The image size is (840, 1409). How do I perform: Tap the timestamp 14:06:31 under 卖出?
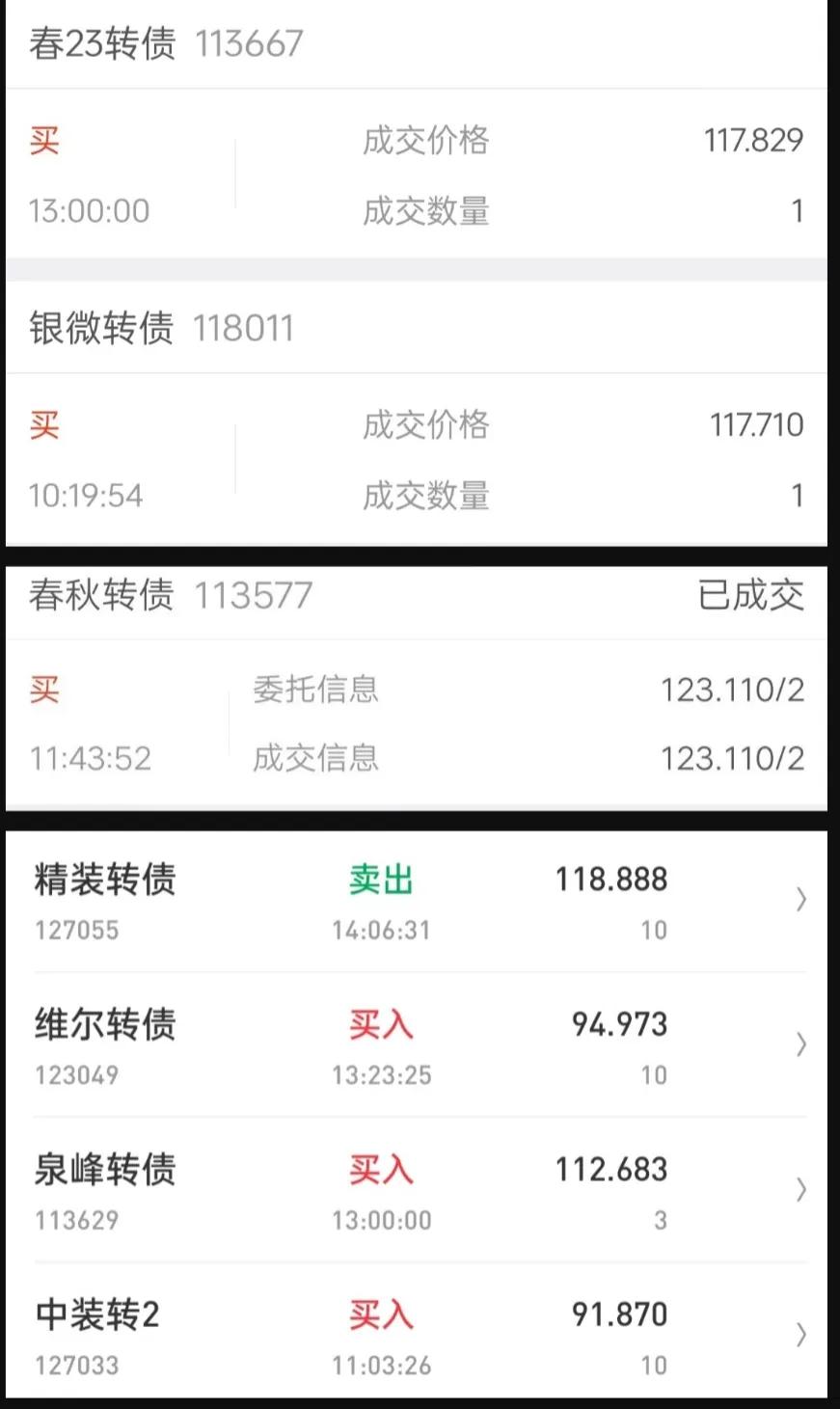click(380, 930)
